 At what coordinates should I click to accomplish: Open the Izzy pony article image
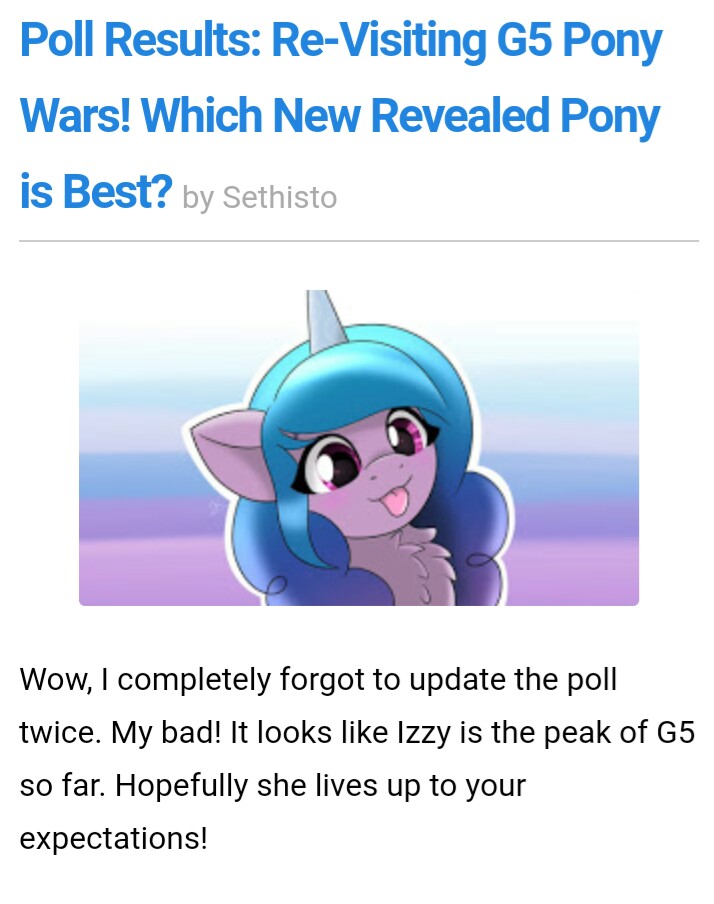coord(358,450)
